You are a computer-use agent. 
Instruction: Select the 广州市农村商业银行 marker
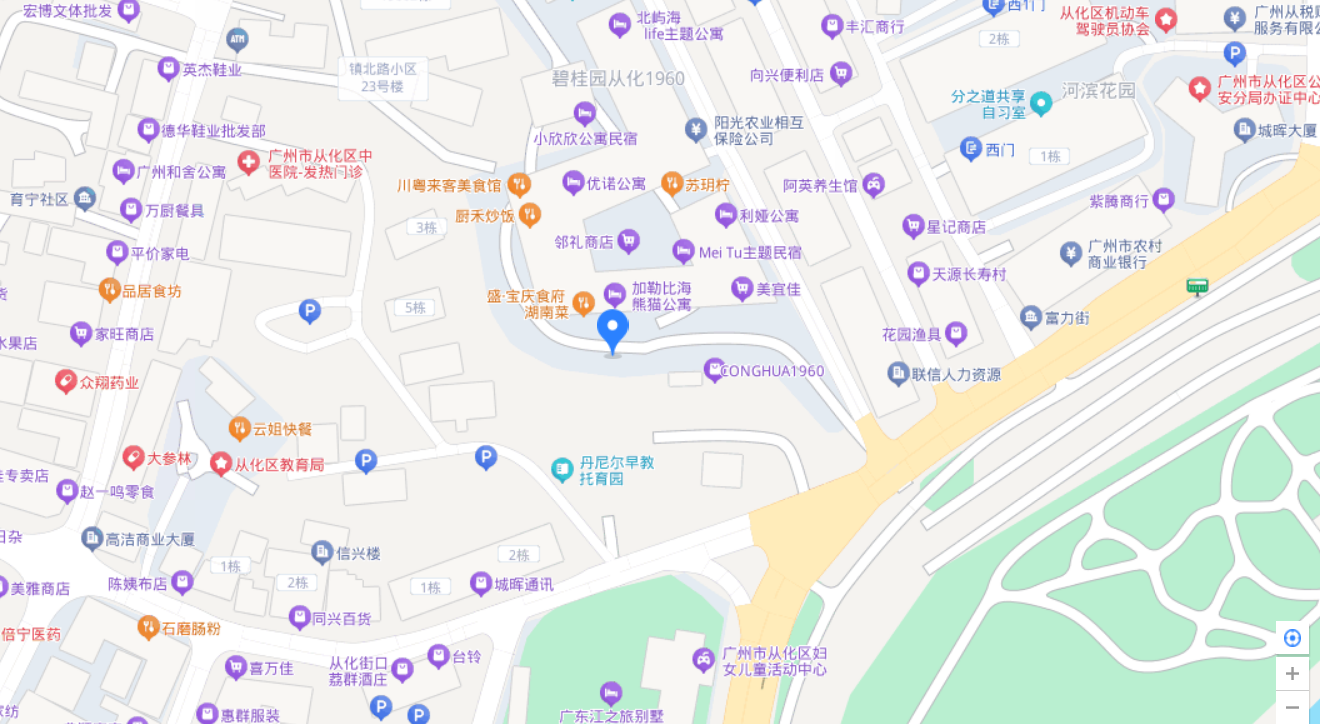click(1071, 251)
